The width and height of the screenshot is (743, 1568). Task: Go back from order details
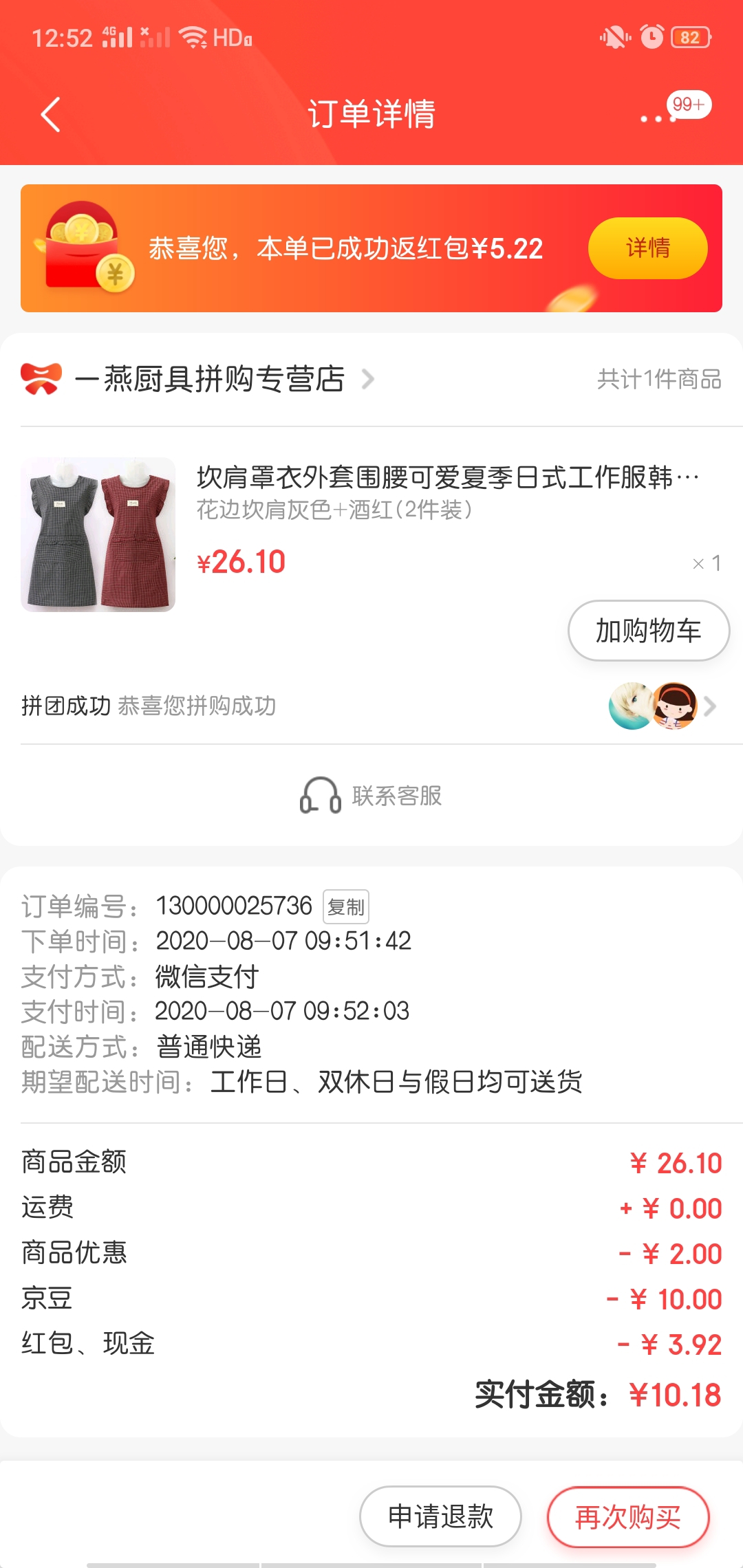pos(50,114)
